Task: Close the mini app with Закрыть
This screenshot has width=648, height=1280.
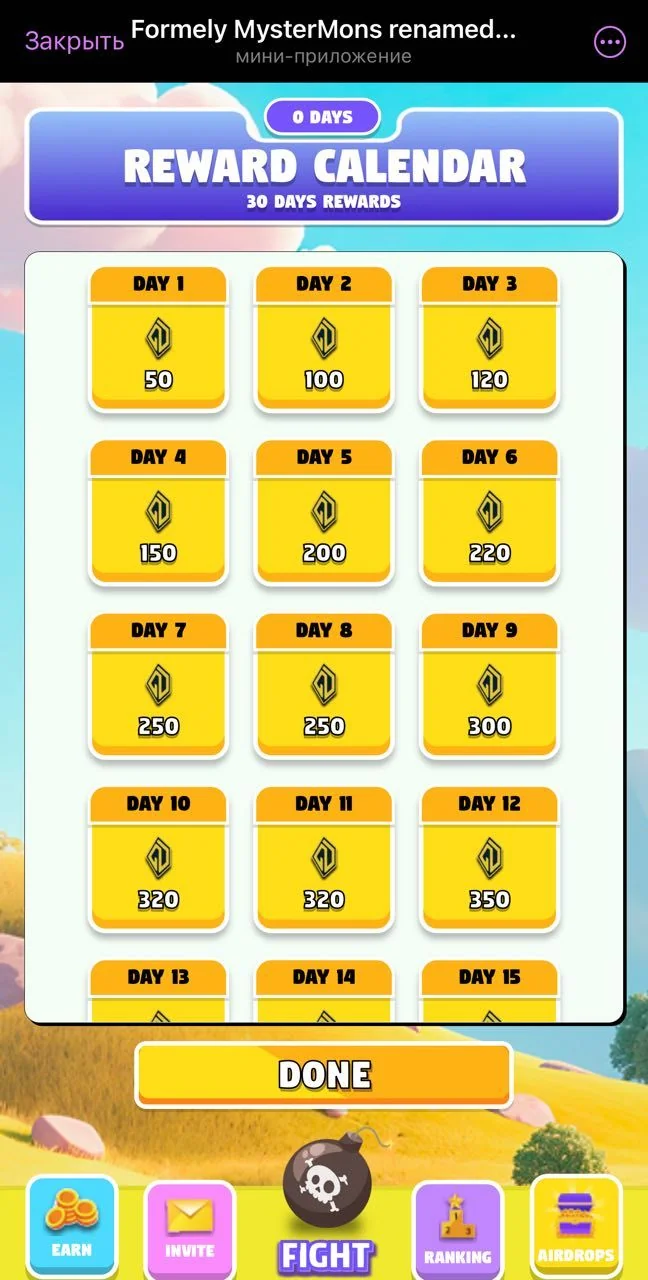Action: 74,41
